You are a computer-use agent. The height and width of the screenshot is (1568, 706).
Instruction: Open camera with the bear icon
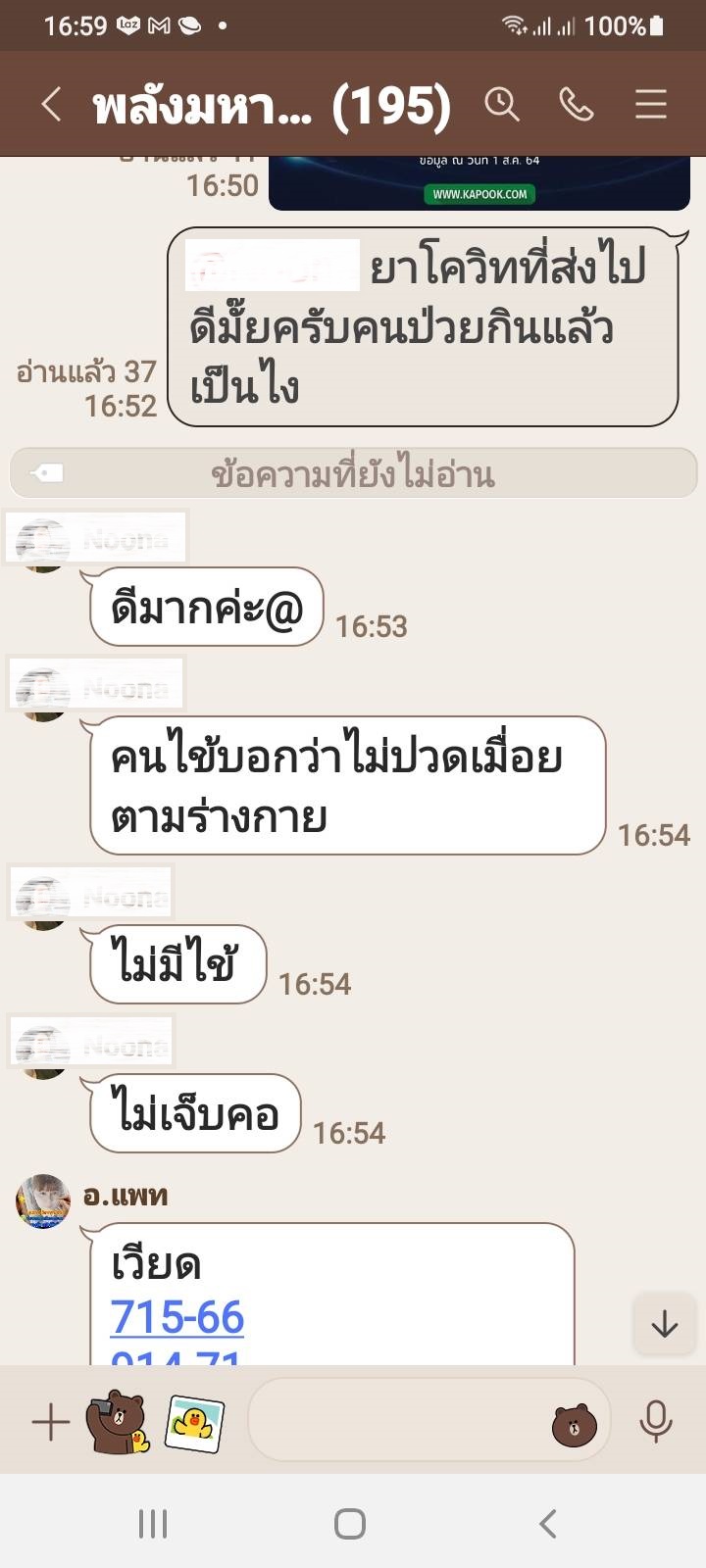click(x=118, y=1422)
